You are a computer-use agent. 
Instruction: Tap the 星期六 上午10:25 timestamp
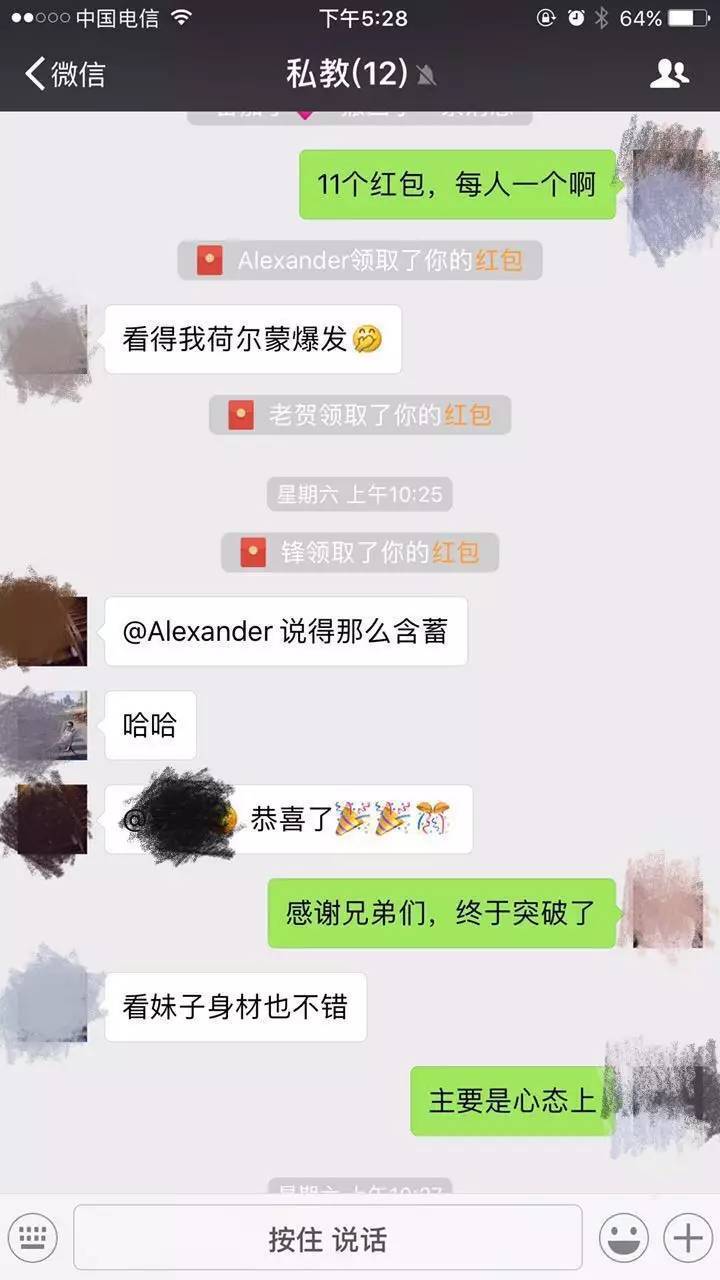[x=360, y=494]
